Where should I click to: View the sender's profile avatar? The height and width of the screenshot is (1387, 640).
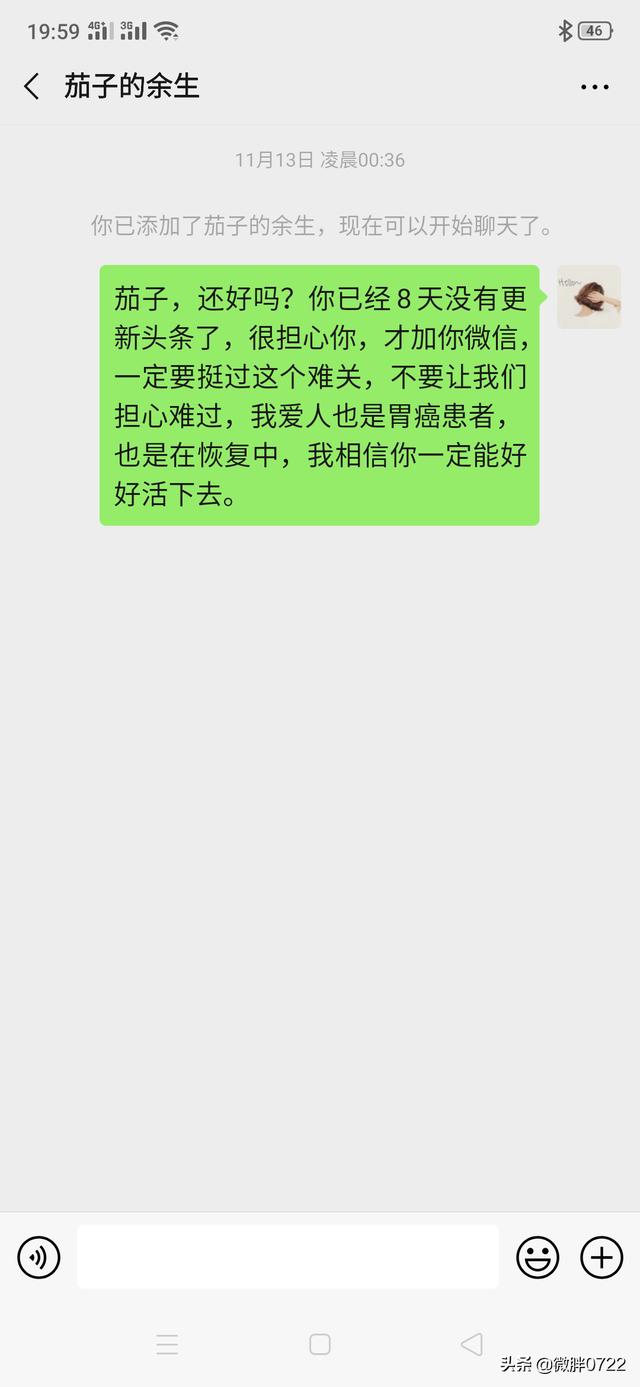pos(589,297)
